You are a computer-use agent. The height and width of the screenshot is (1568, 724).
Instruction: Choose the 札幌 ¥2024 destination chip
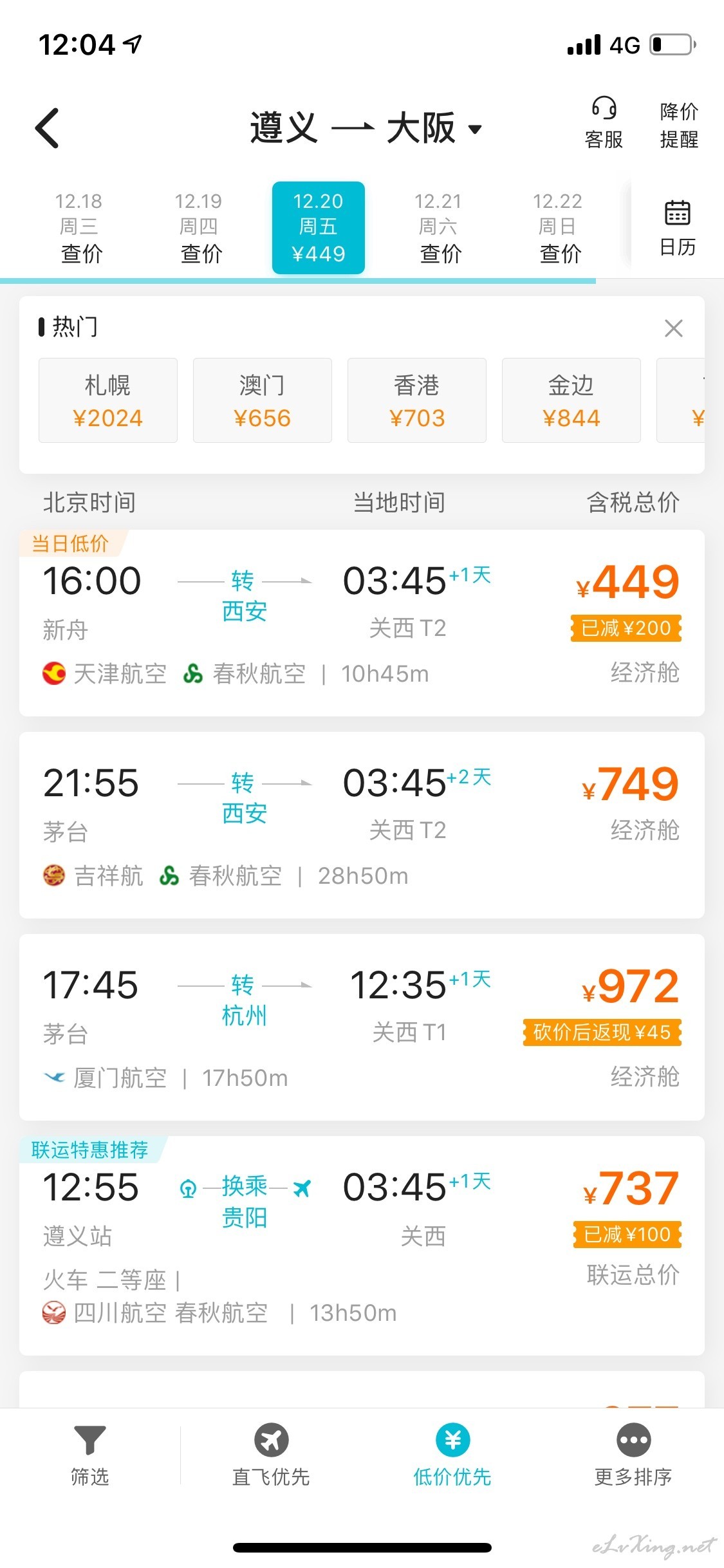(x=108, y=400)
